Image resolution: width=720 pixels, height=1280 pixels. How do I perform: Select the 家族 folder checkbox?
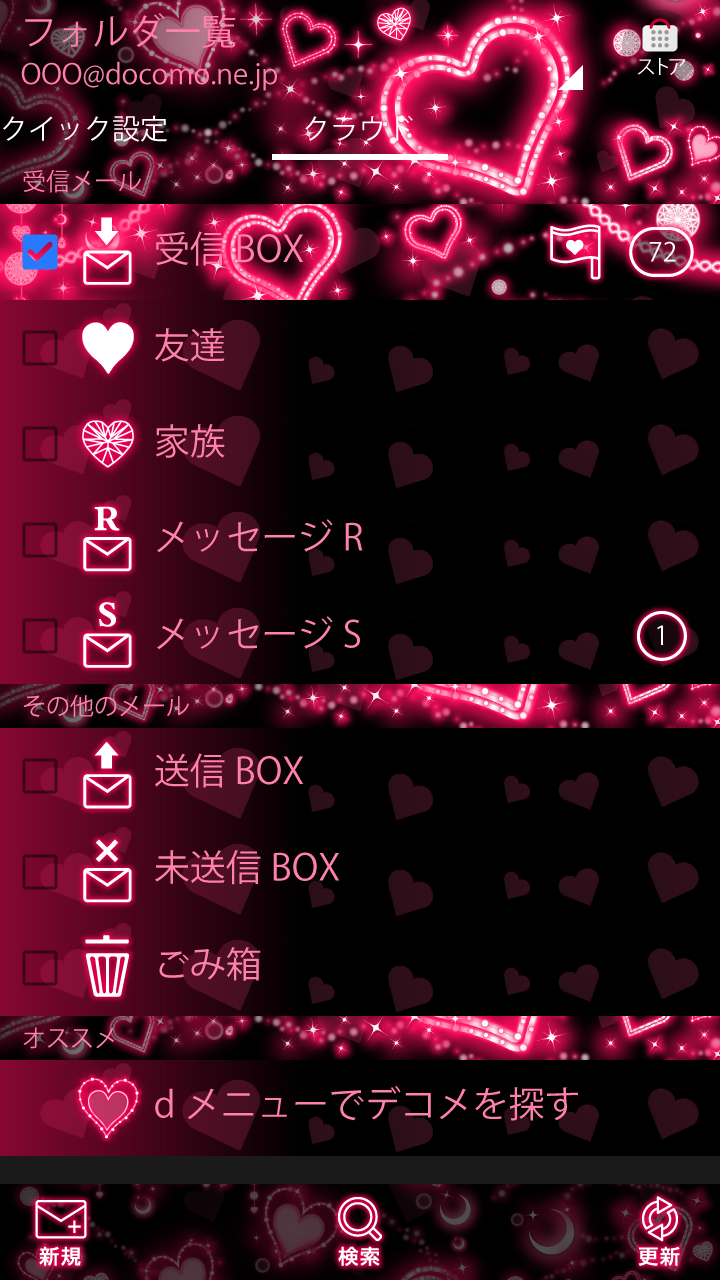pyautogui.click(x=40, y=443)
